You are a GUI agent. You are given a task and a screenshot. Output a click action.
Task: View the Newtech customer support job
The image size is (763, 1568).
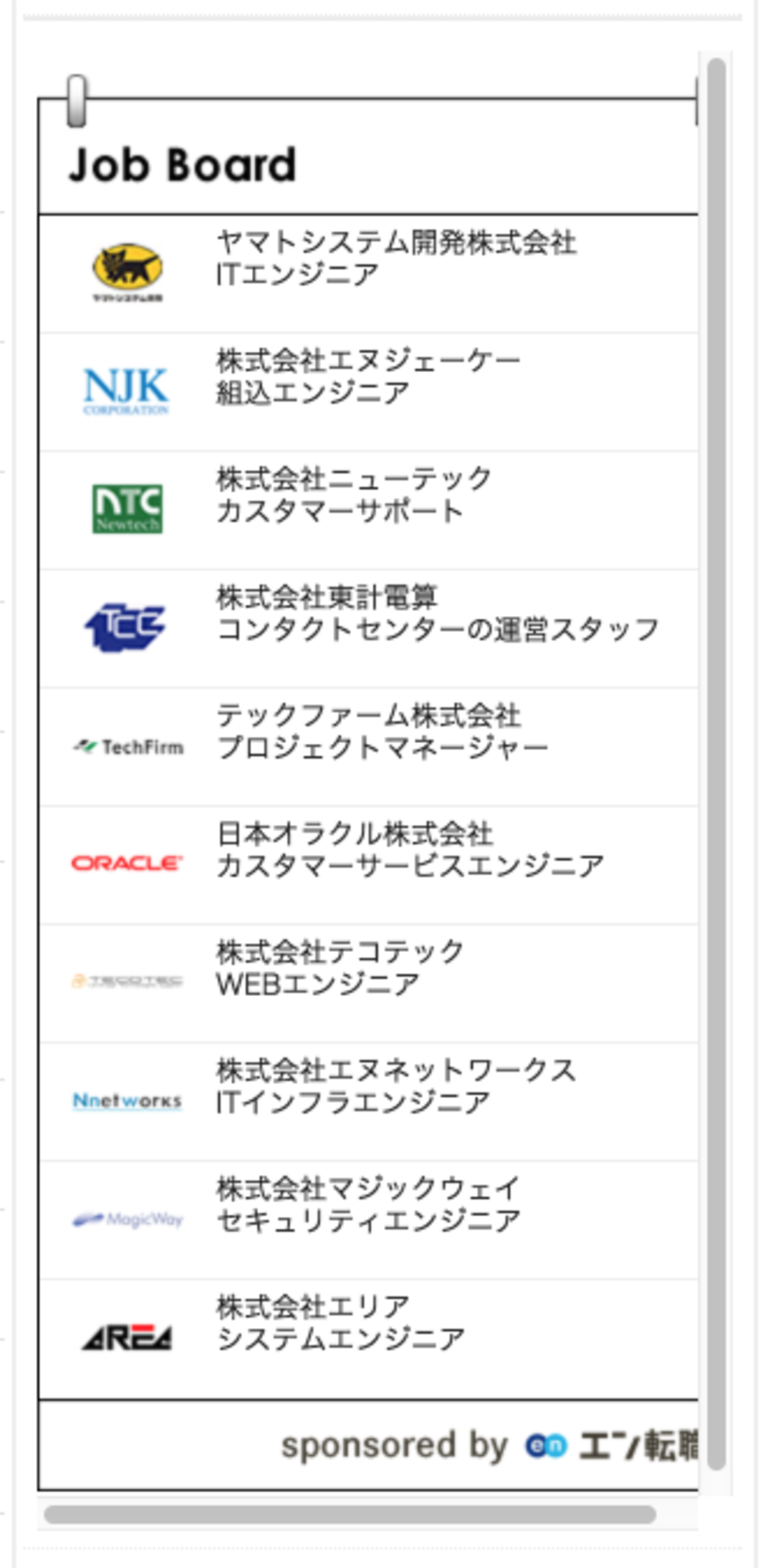pyautogui.click(x=354, y=495)
